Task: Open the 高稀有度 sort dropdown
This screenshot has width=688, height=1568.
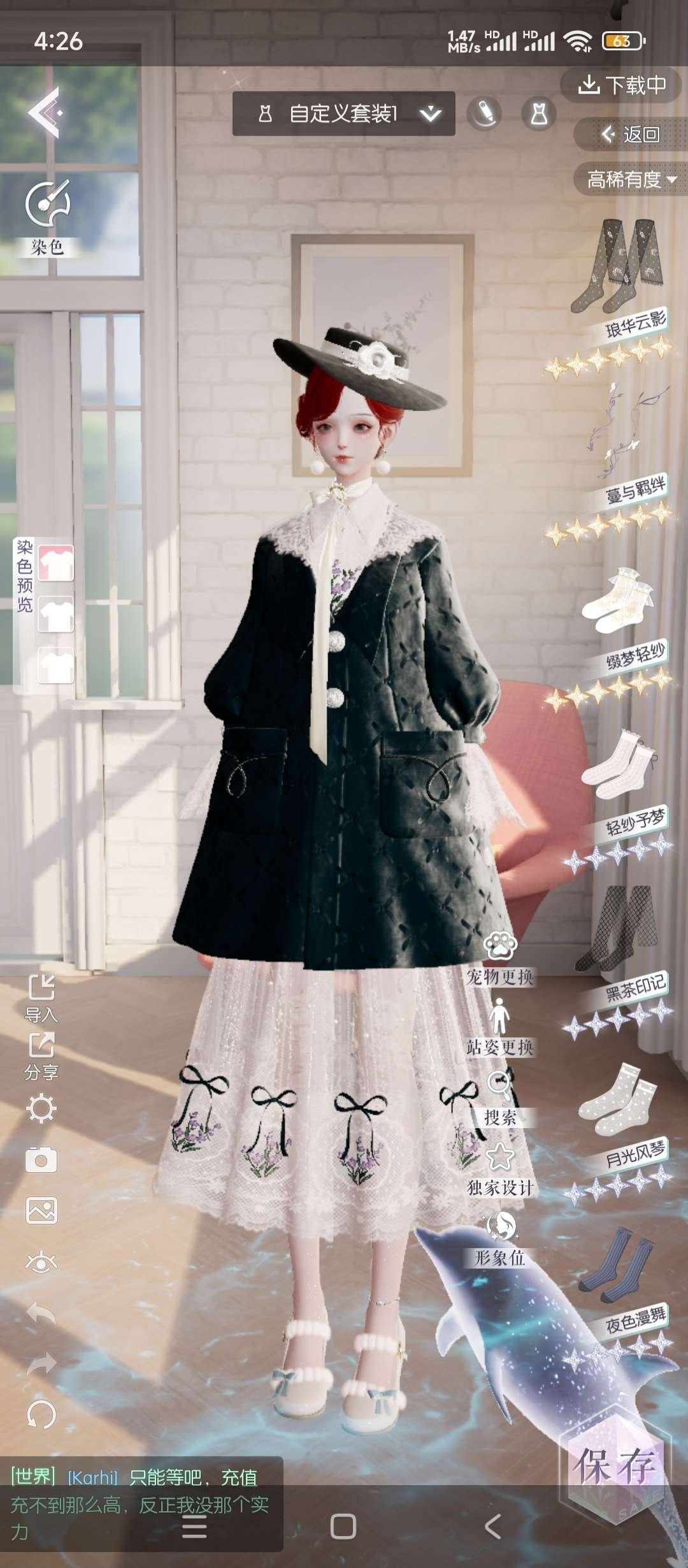Action: (631, 180)
